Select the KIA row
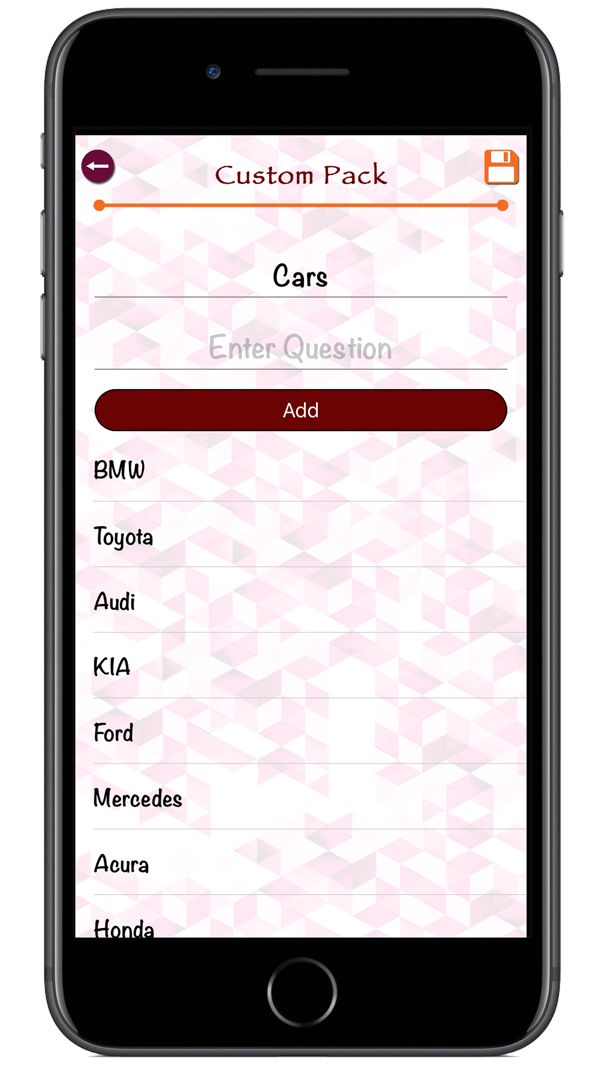The width and height of the screenshot is (600, 1067). click(300, 666)
